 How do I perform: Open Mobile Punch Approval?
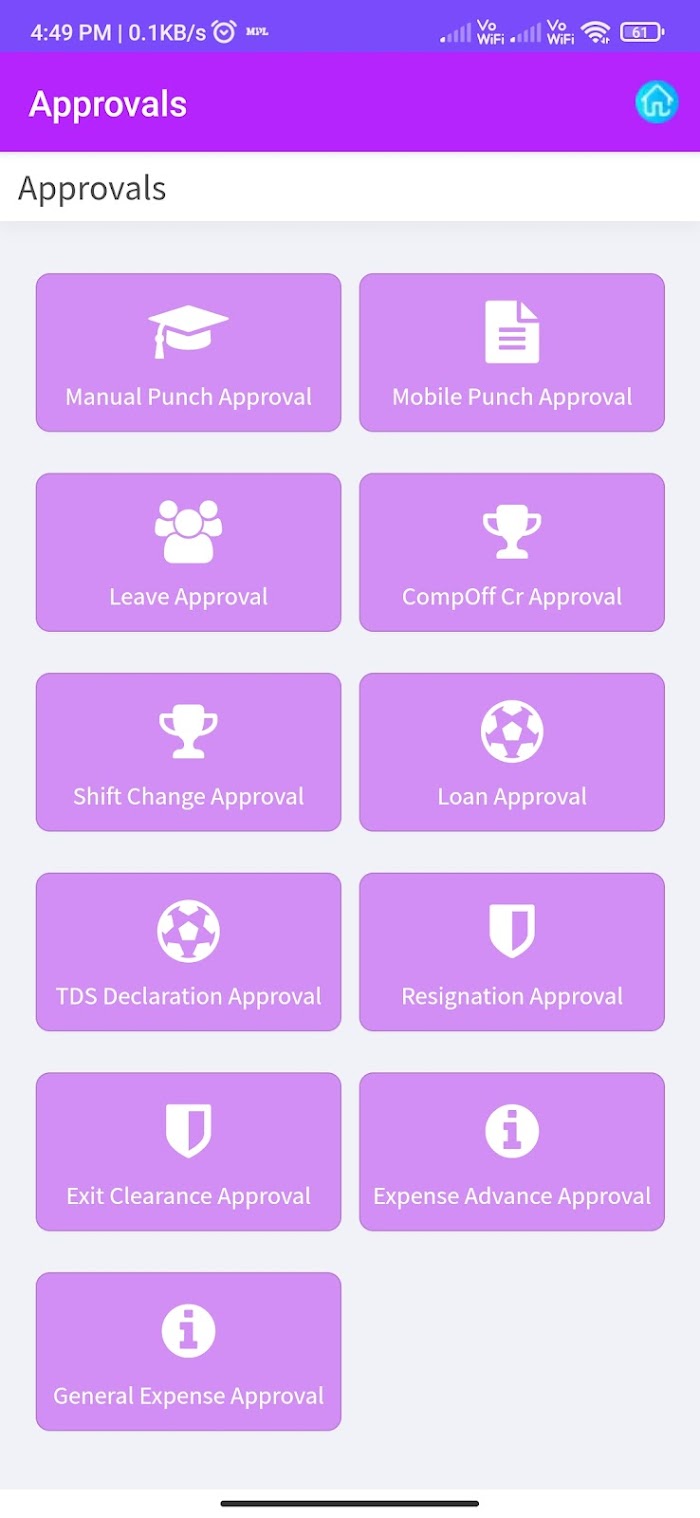512,353
